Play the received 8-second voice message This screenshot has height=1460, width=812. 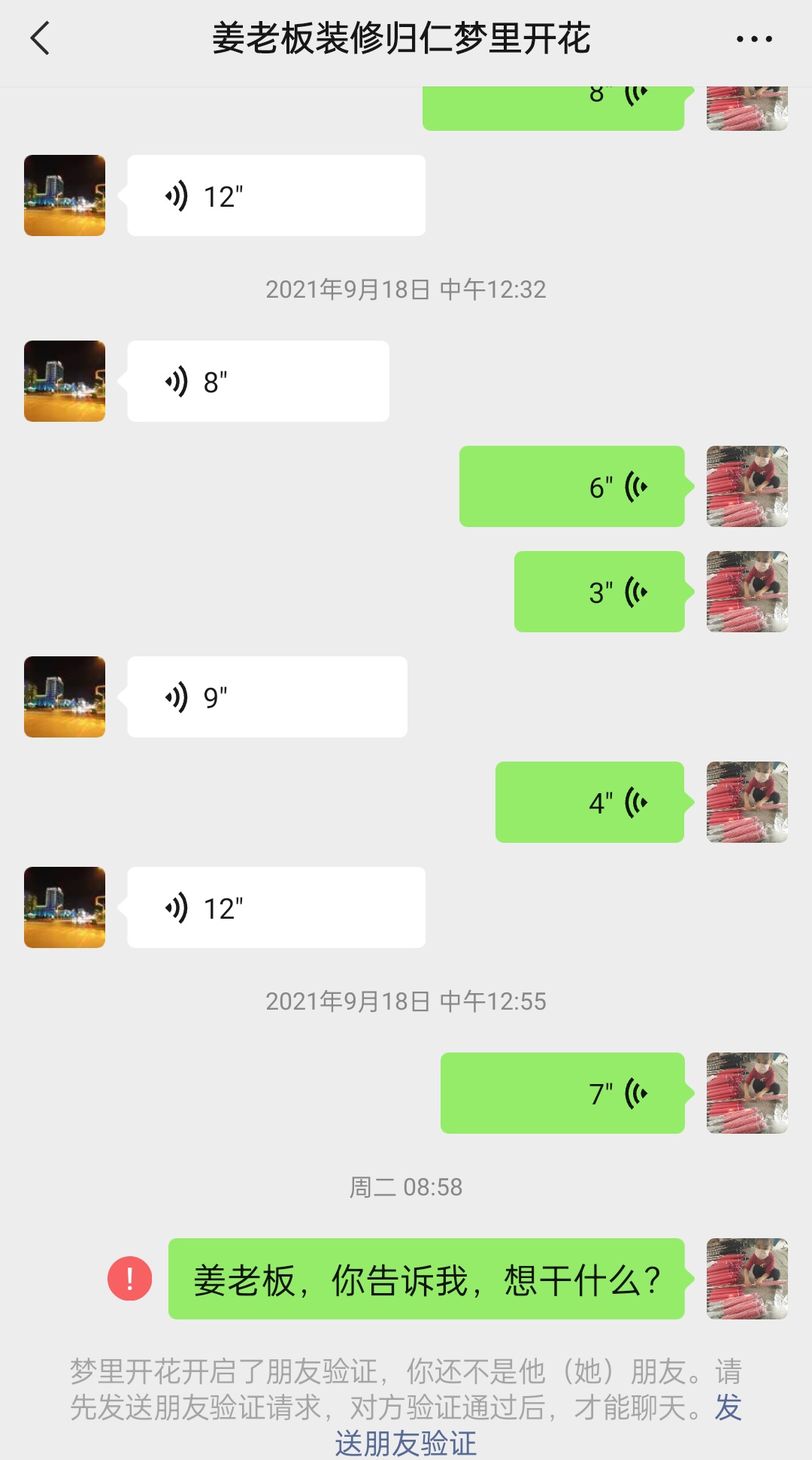tap(258, 381)
